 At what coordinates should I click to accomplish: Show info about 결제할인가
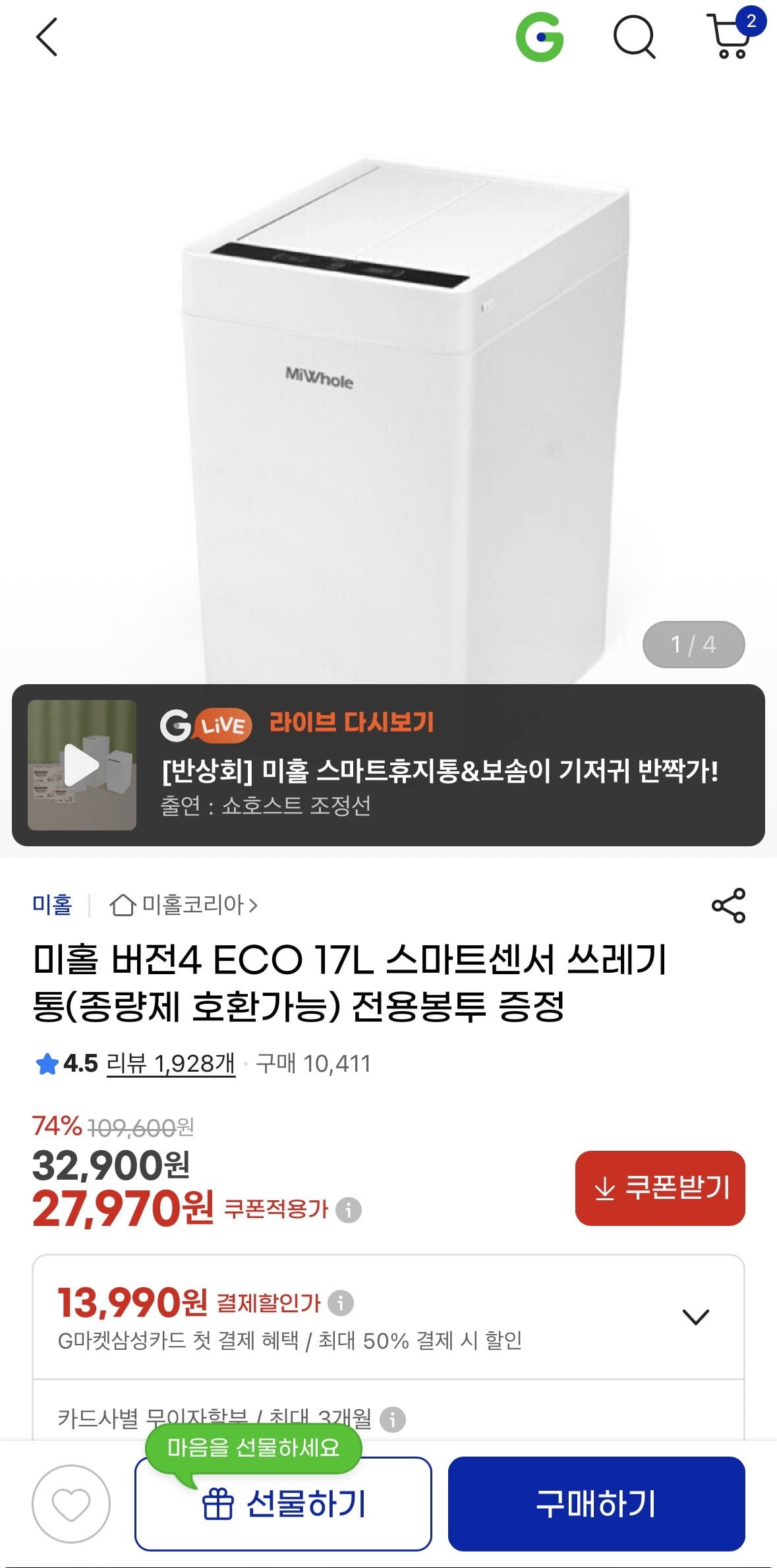pyautogui.click(x=341, y=1303)
